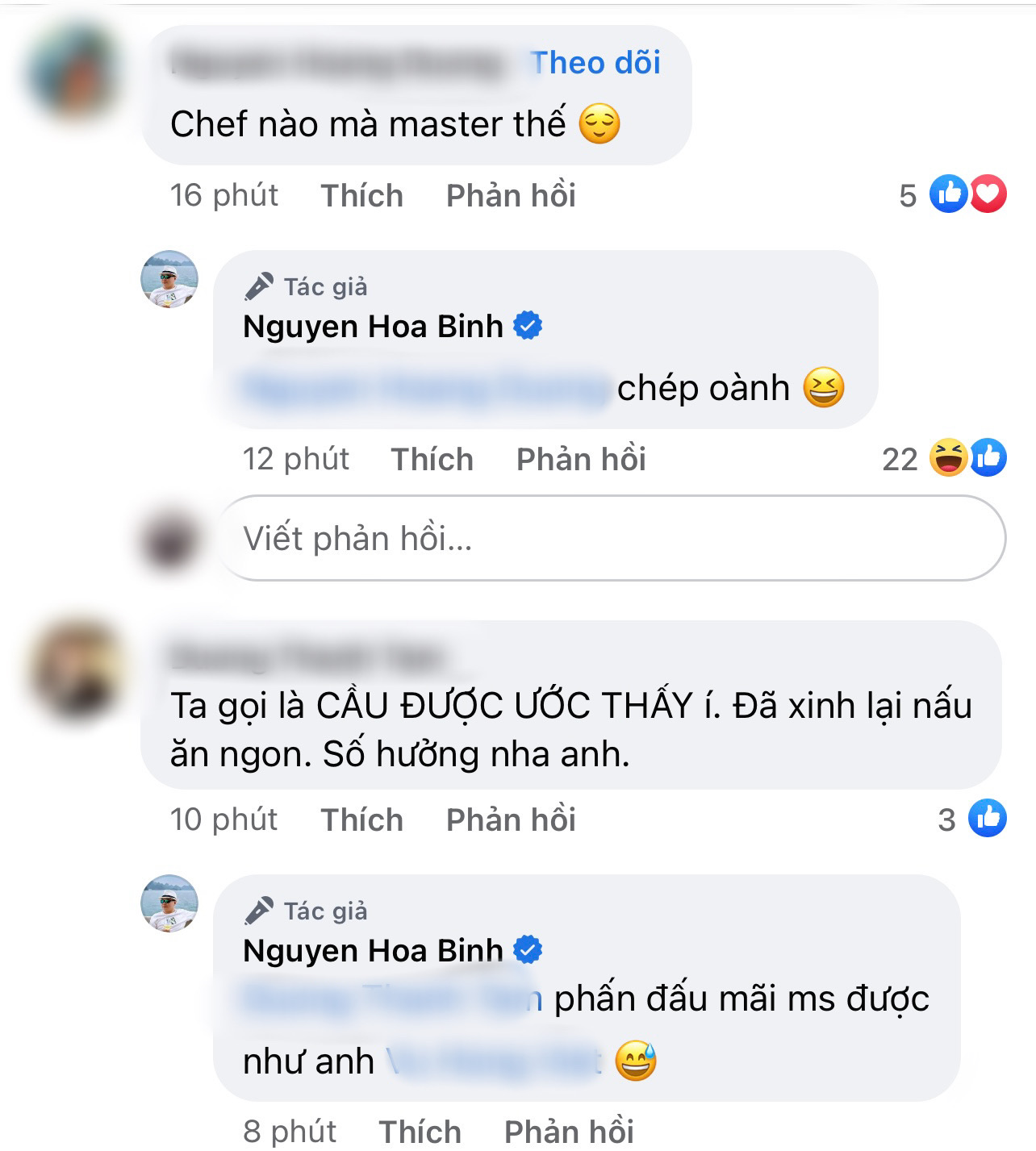
Task: View the 22 reactions on 'chép oành'
Action: 944,459
